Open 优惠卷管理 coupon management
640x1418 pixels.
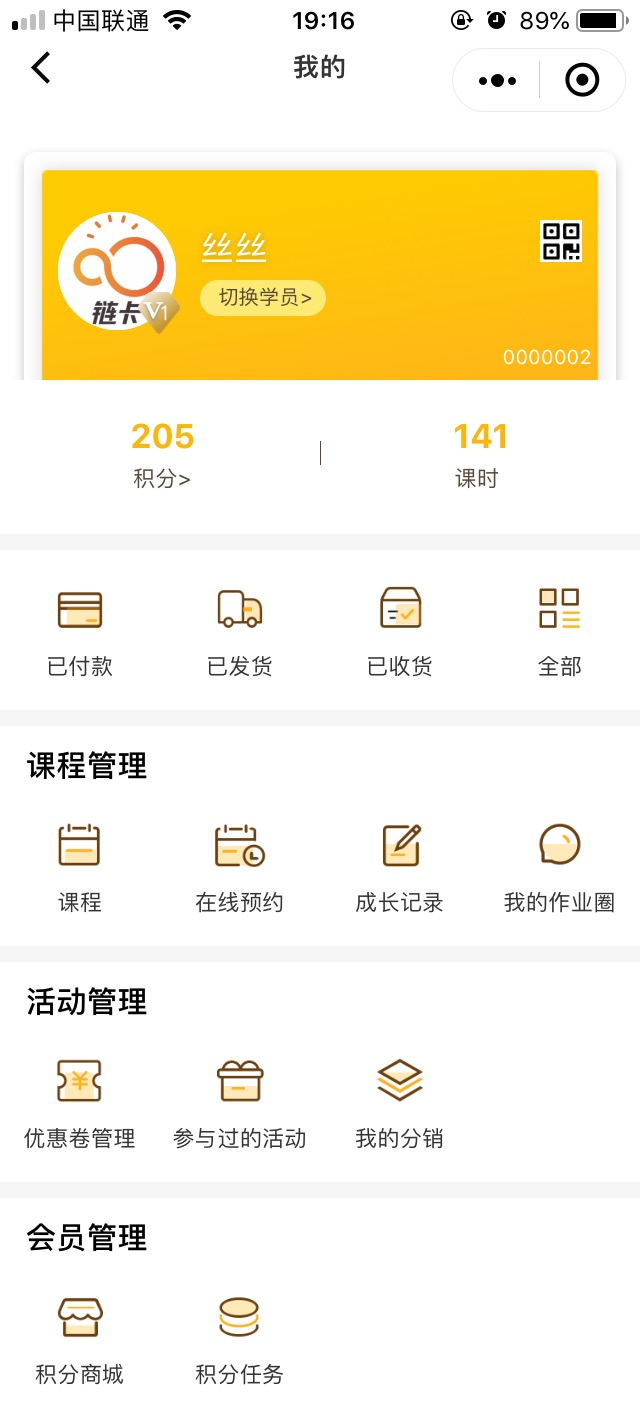[80, 1103]
